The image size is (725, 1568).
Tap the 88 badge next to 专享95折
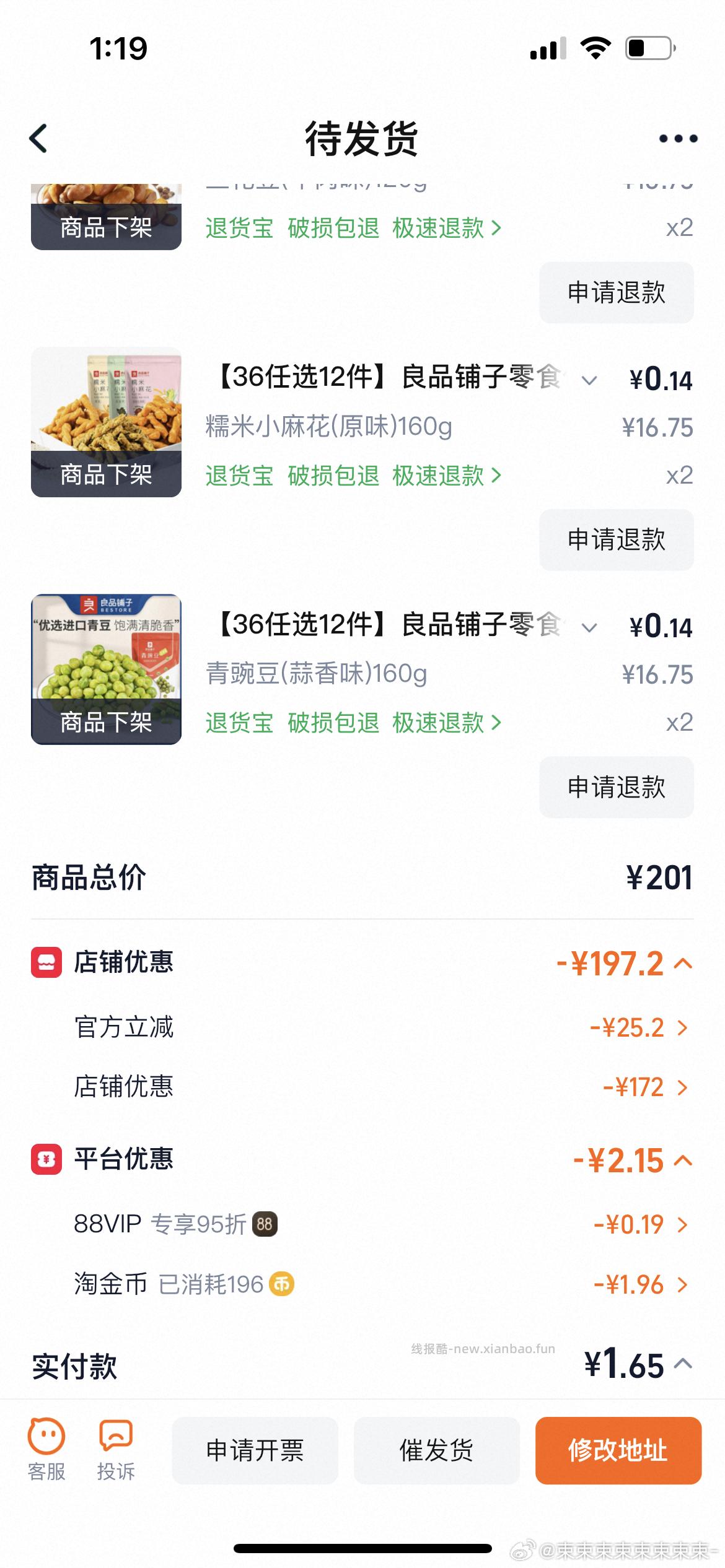[x=265, y=1223]
